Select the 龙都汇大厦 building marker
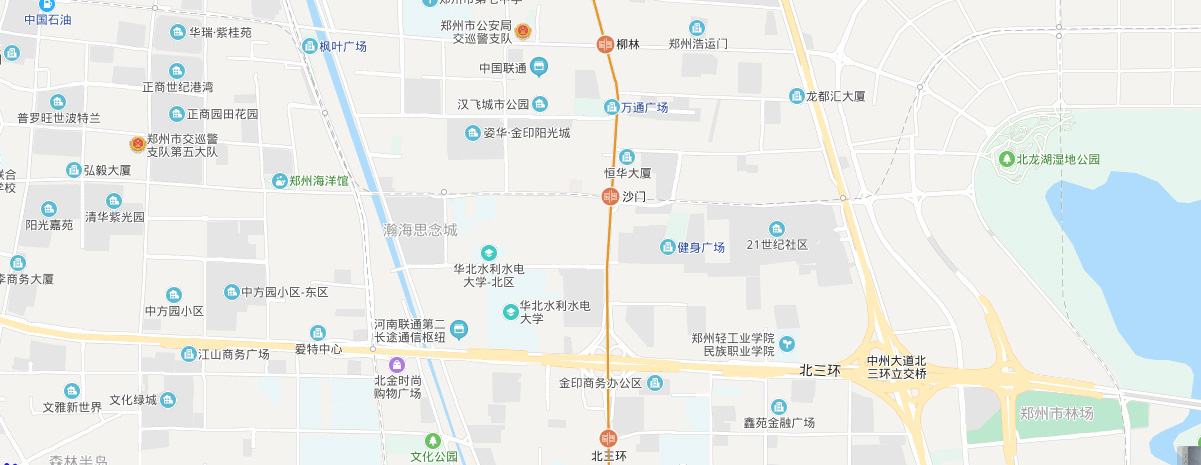This screenshot has width=1201, height=465. [x=797, y=96]
